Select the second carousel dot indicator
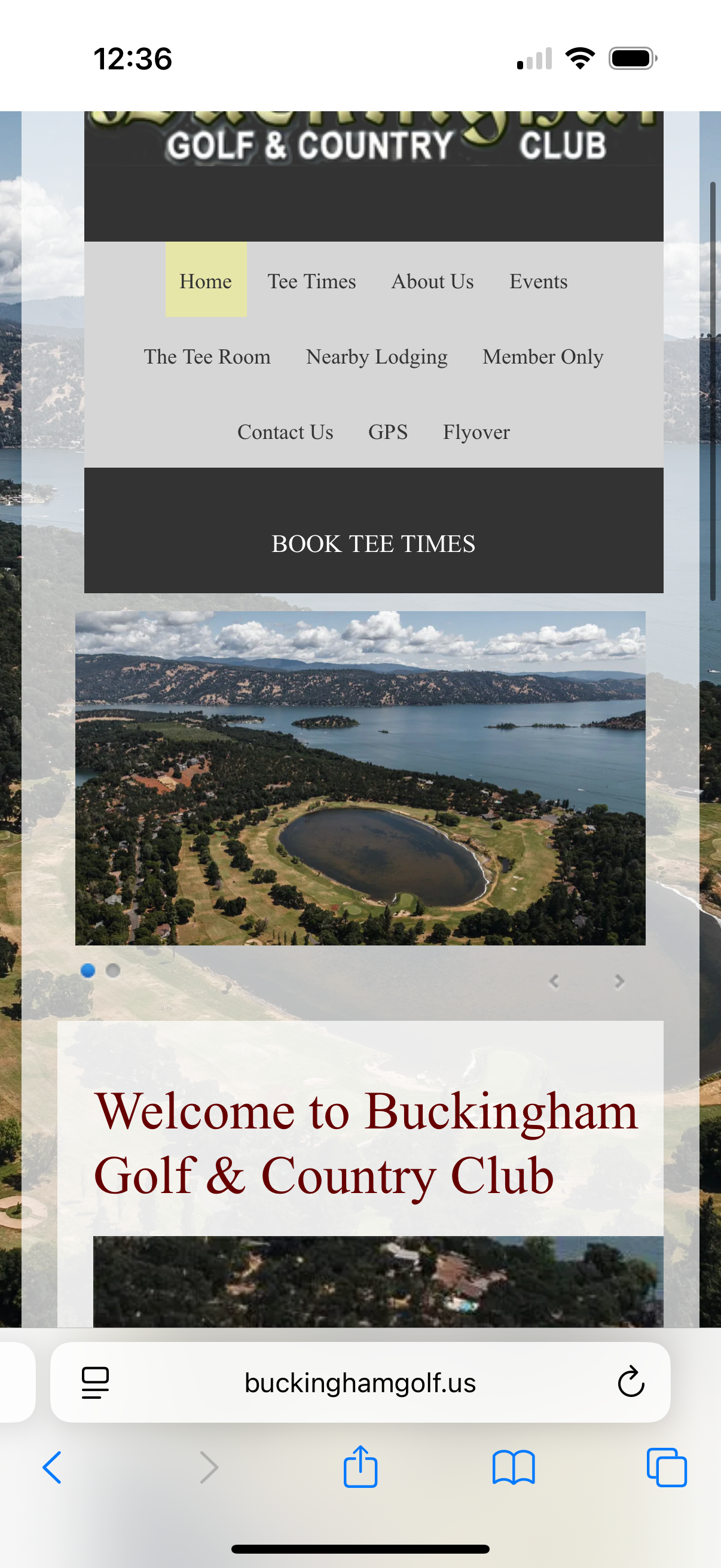 [x=112, y=969]
